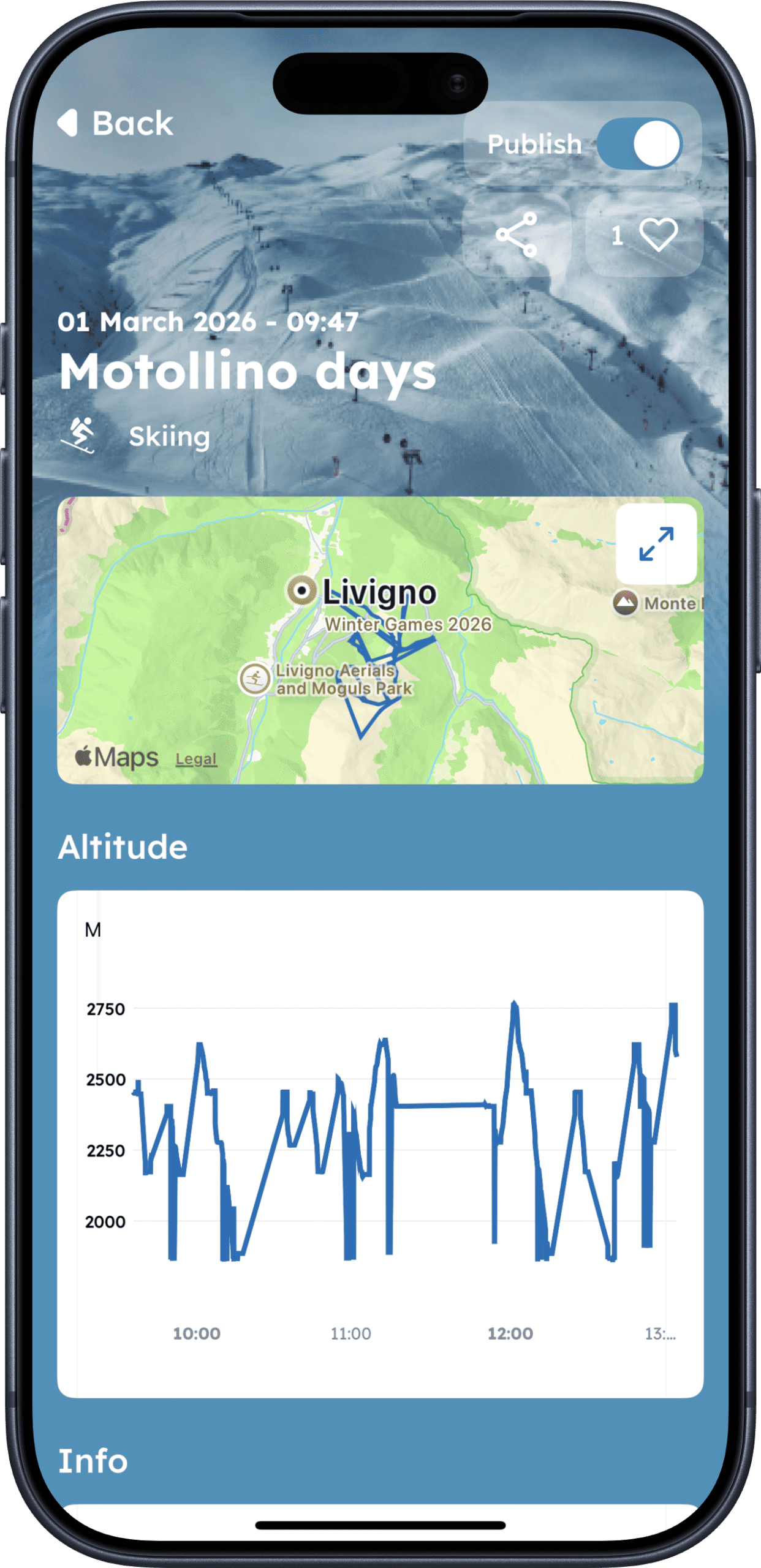
Task: Go back to the previous screen
Action: click(115, 123)
